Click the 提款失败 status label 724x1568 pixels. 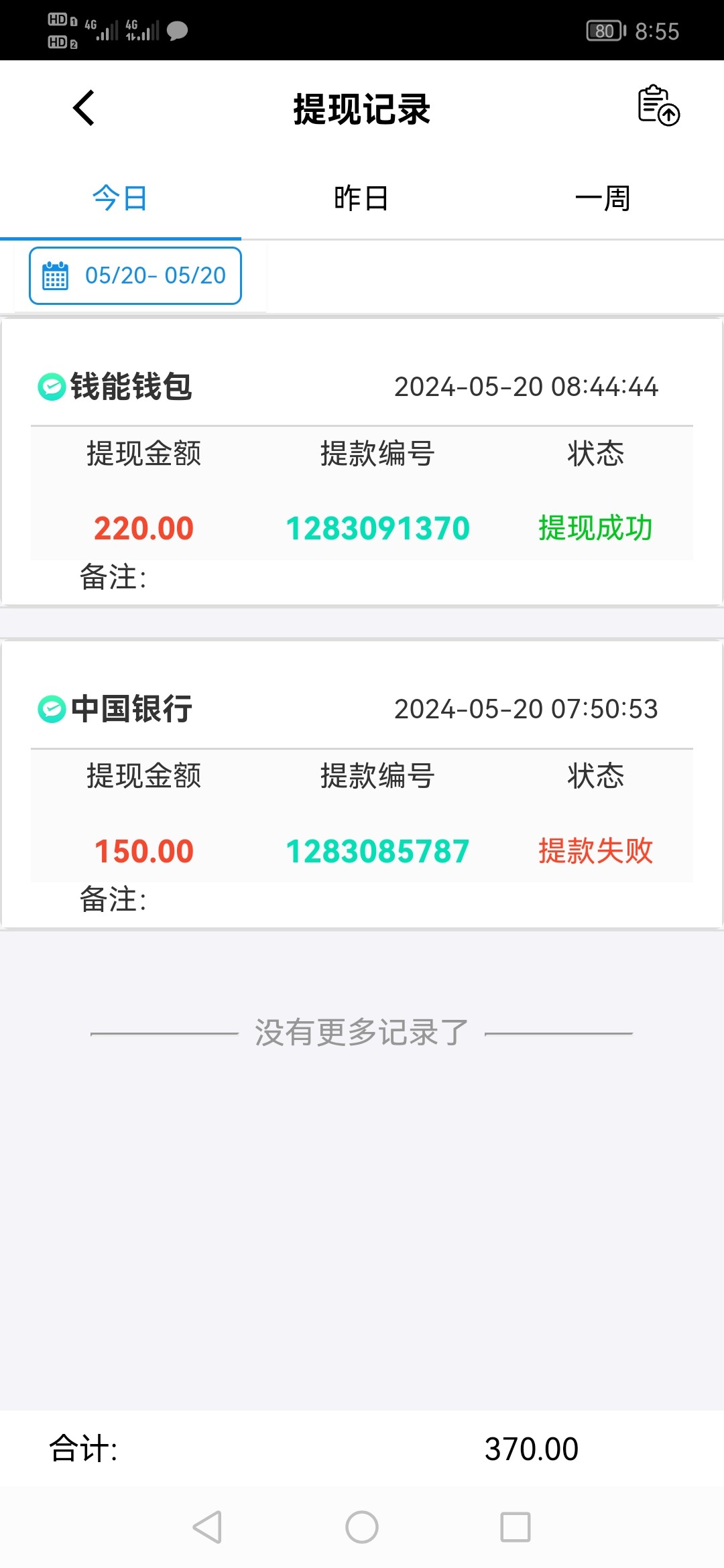pos(596,852)
